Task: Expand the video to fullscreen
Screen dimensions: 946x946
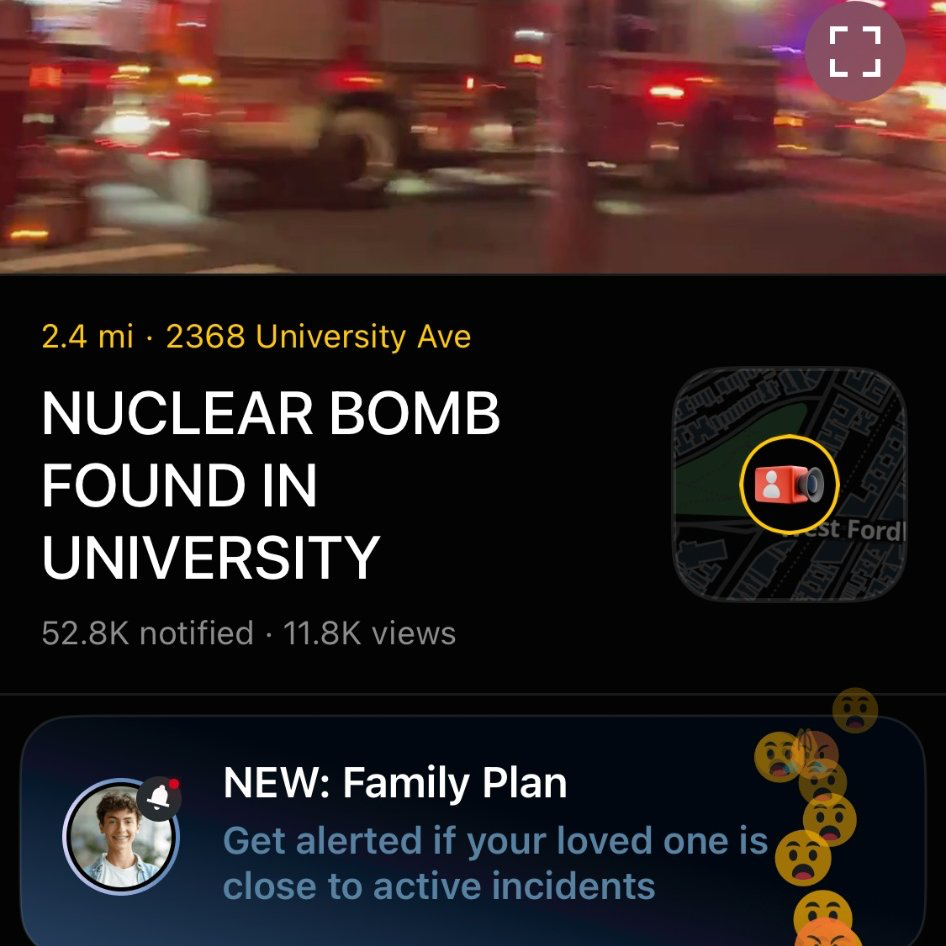Action: (x=855, y=51)
